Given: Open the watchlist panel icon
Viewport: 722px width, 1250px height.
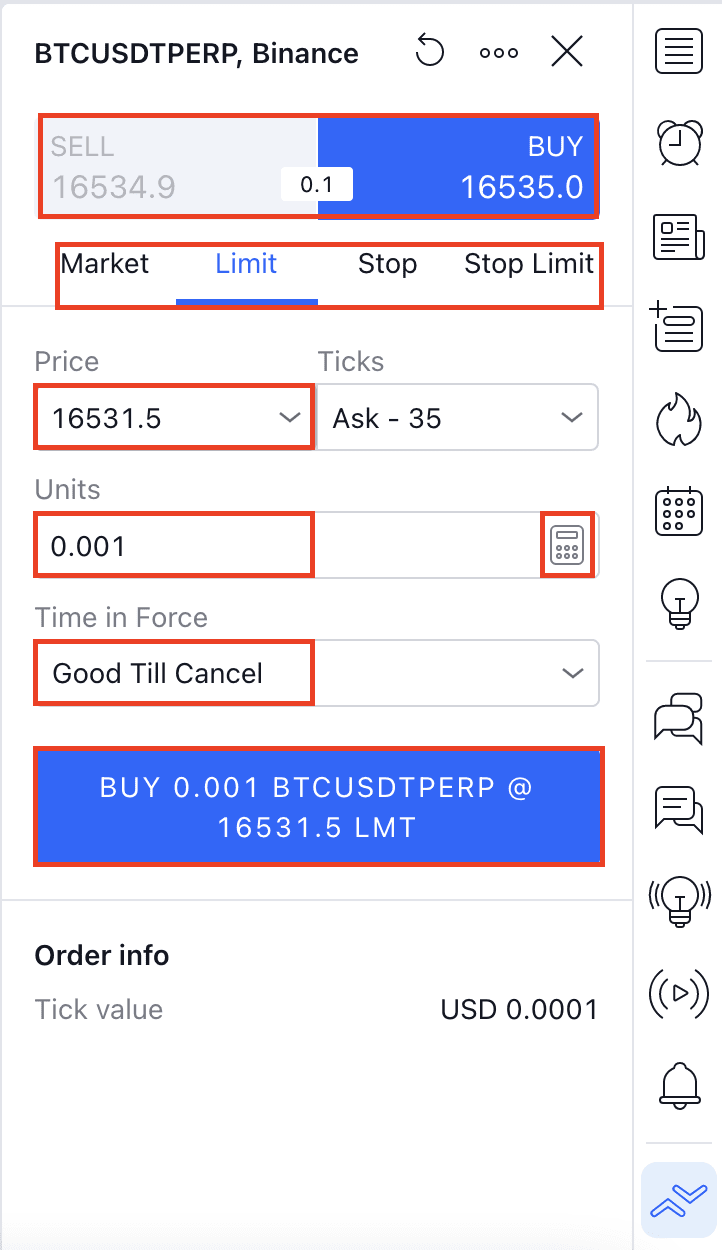Looking at the screenshot, I should pos(679,51).
